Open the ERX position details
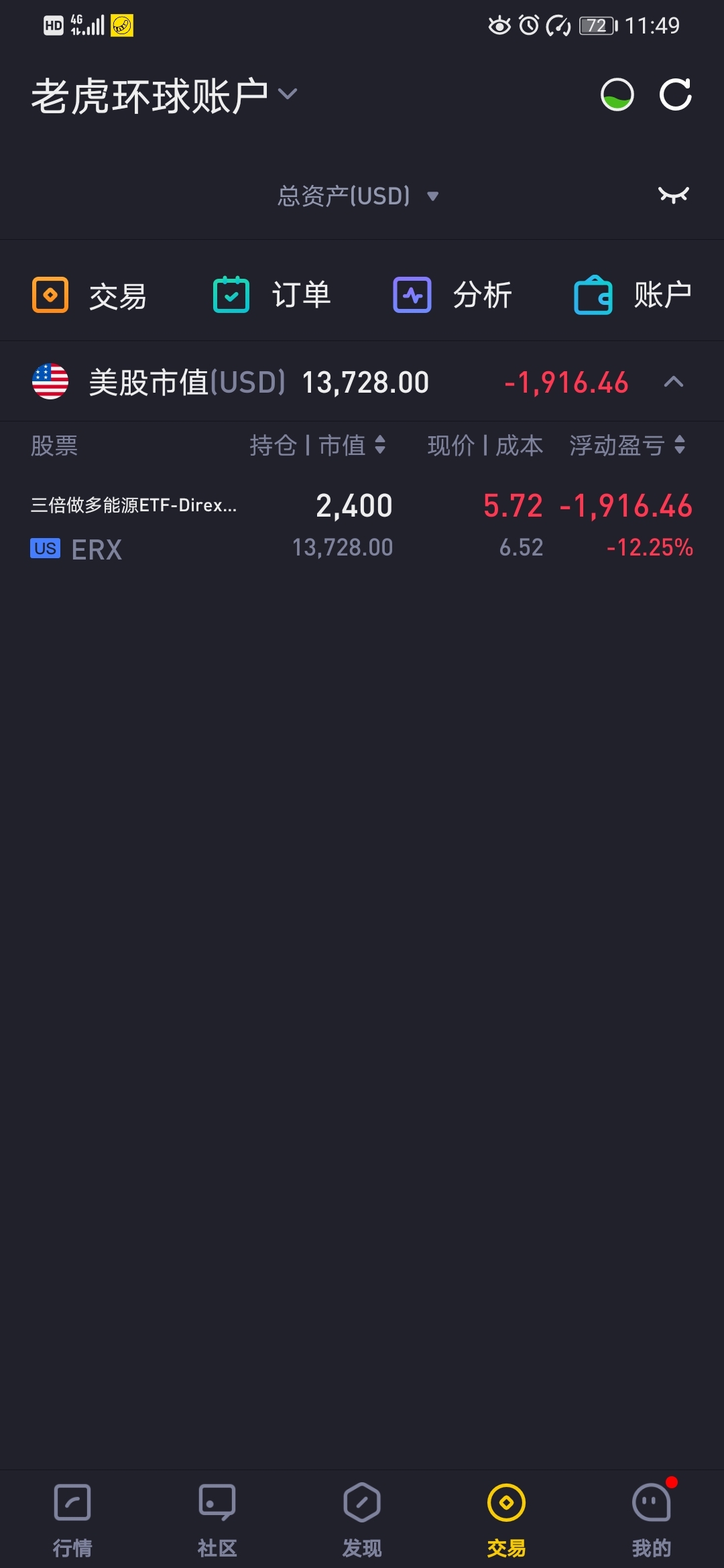Screen dimensions: 724x1568 (362, 527)
